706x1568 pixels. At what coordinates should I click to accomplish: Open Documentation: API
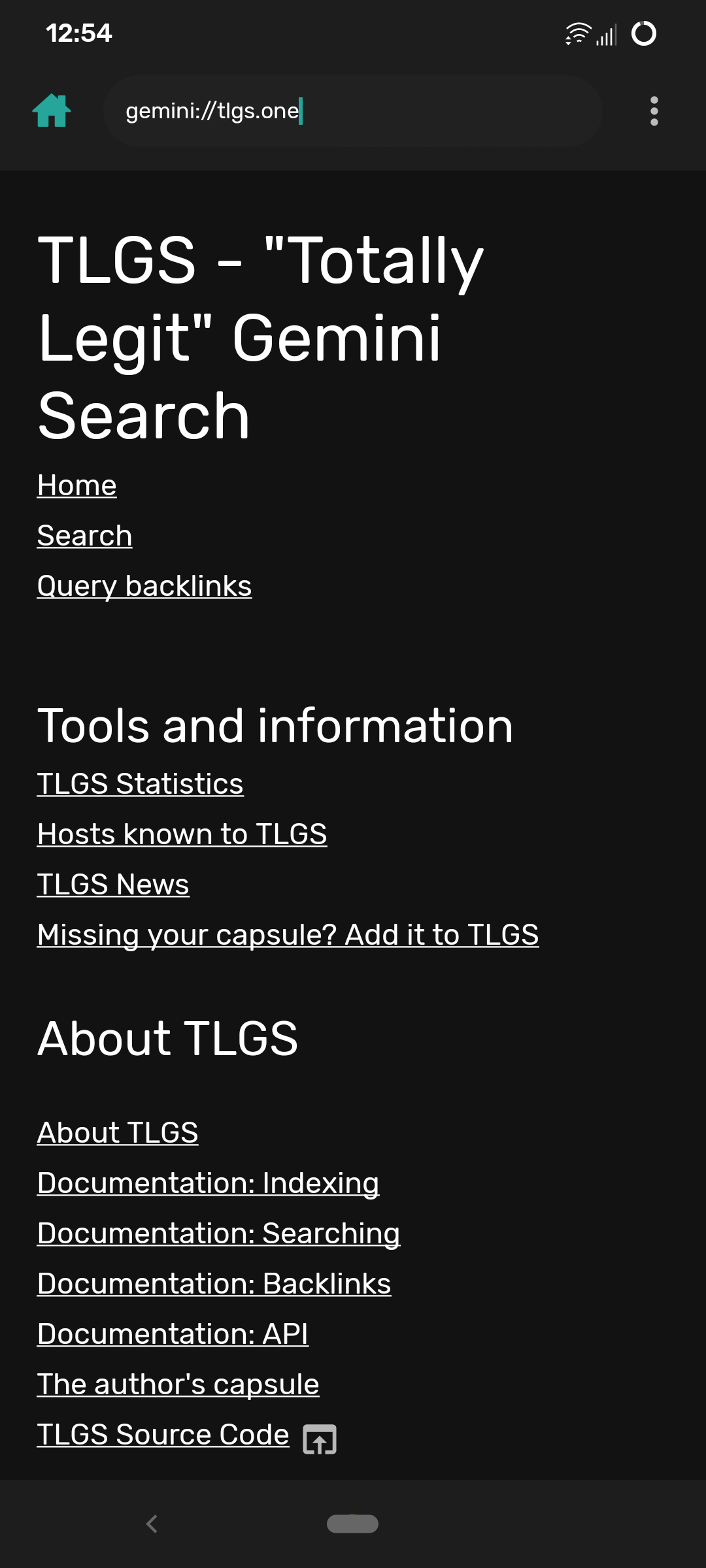coord(173,1334)
